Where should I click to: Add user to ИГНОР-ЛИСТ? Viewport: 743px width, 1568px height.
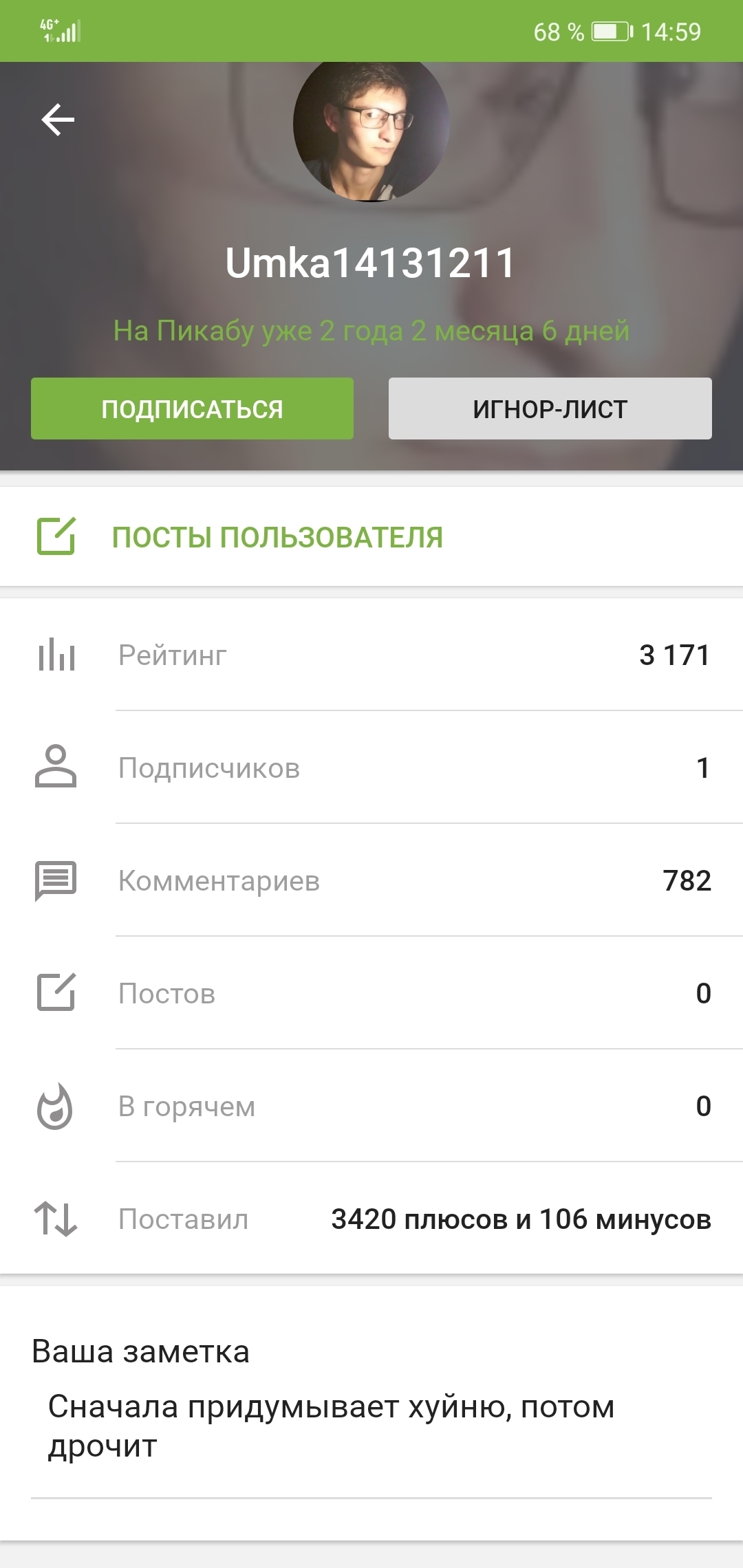[550, 409]
